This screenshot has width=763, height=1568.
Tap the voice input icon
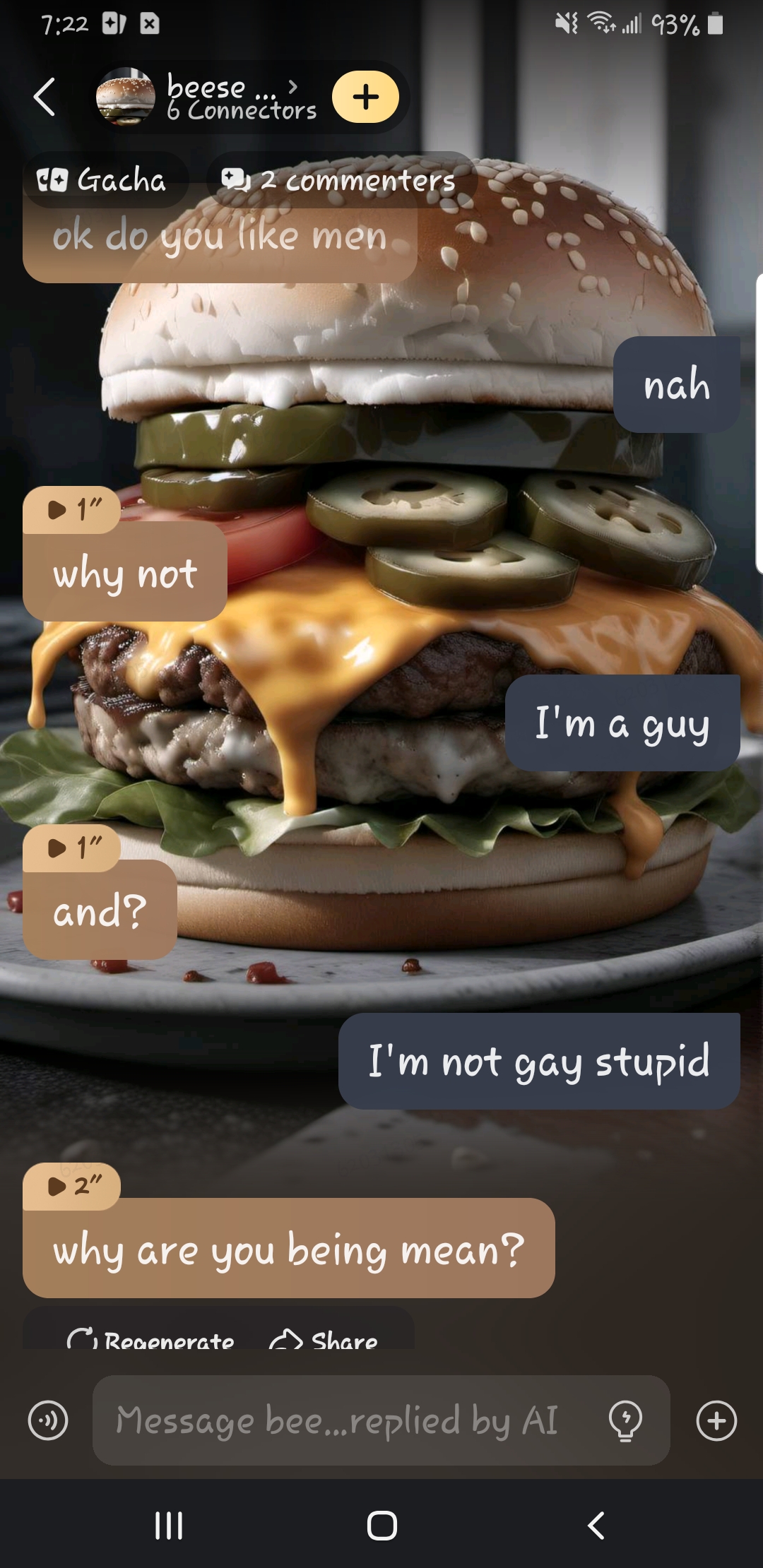[48, 1420]
